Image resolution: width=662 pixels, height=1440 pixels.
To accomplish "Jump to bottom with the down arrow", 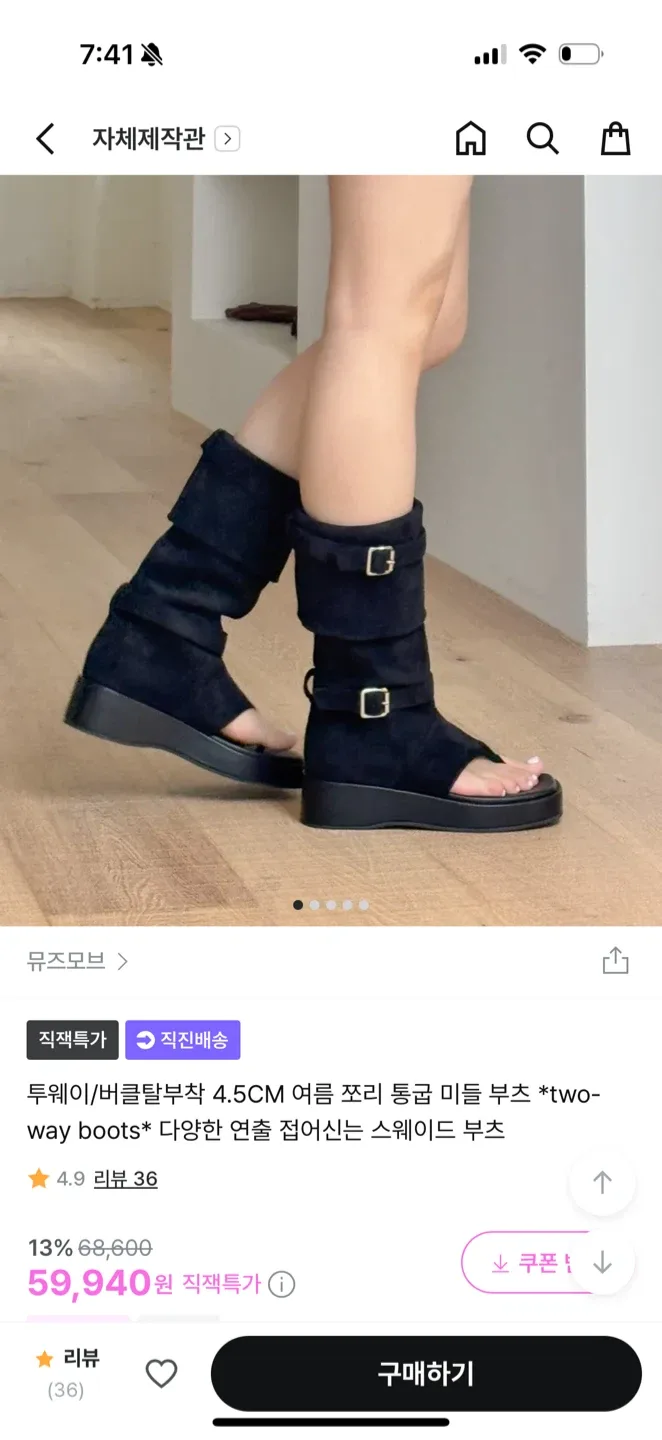I will click(602, 1262).
